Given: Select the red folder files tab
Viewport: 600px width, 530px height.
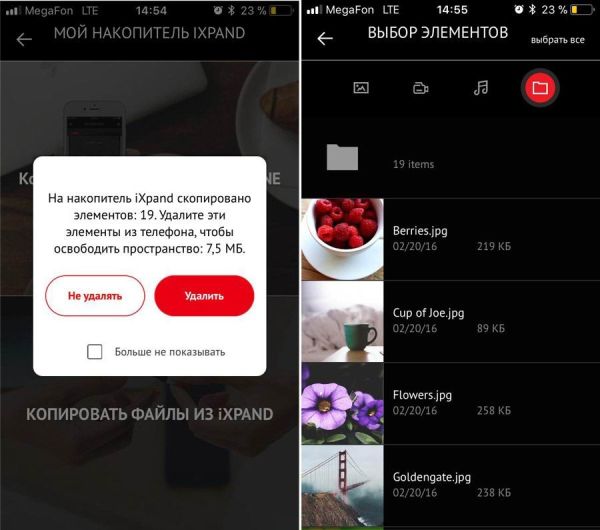Looking at the screenshot, I should [x=540, y=88].
